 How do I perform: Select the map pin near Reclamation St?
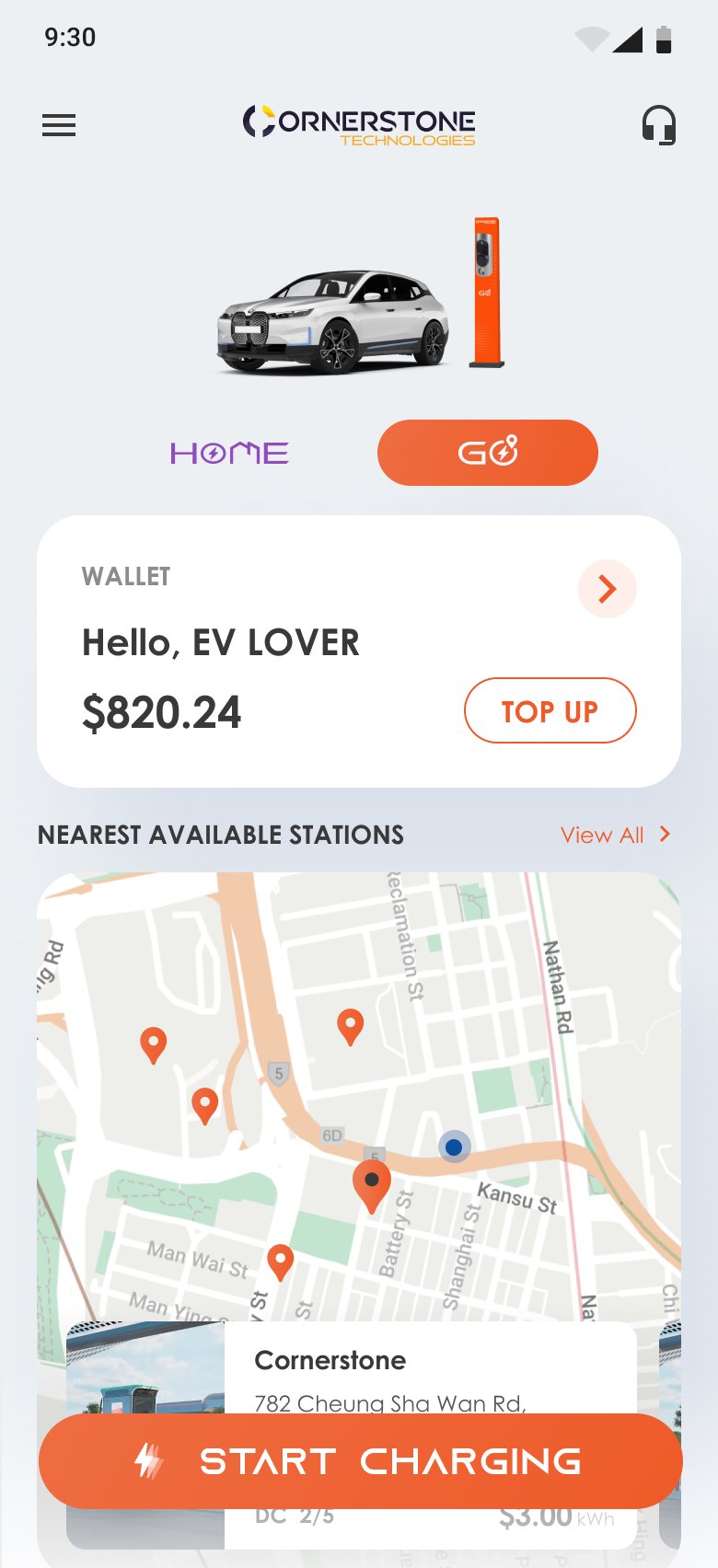(351, 1026)
